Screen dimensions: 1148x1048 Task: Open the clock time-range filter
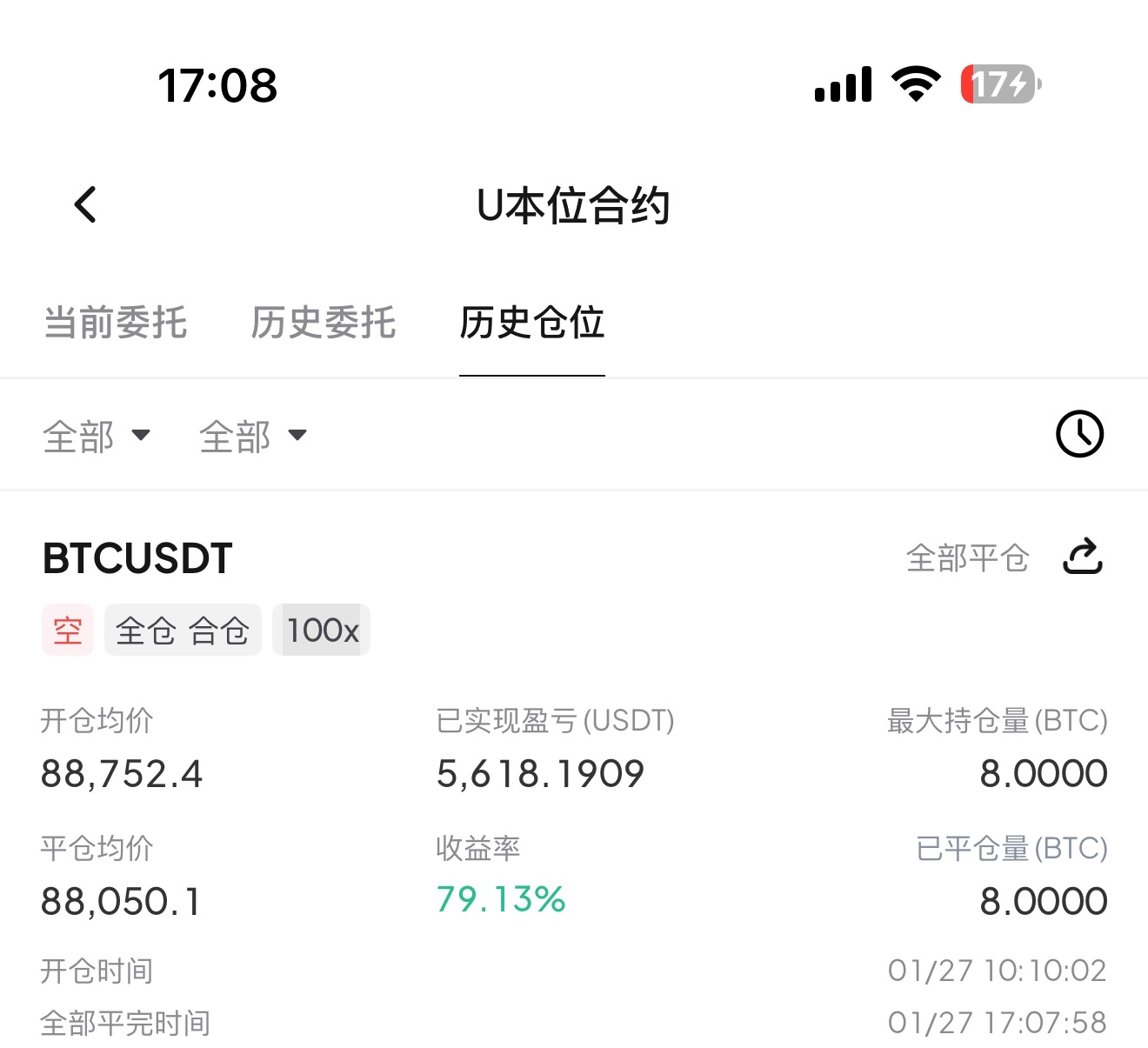[x=1079, y=434]
